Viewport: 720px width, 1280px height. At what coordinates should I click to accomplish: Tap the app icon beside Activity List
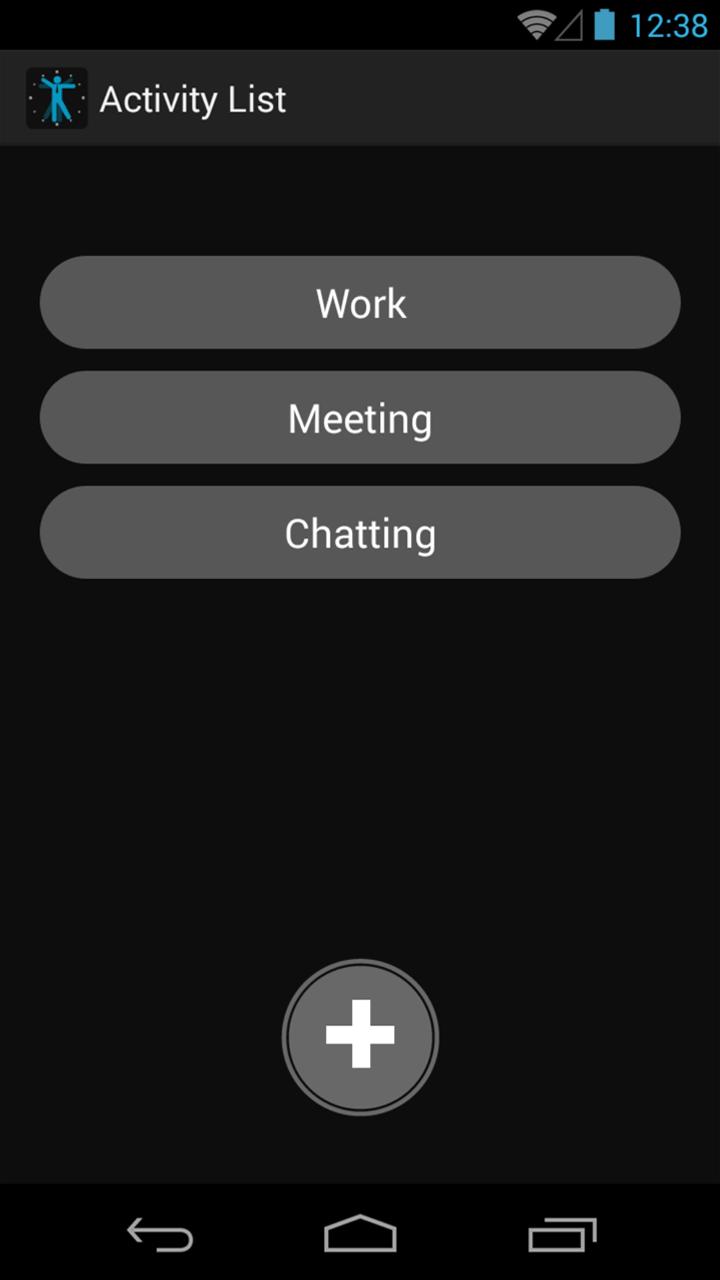[x=57, y=99]
